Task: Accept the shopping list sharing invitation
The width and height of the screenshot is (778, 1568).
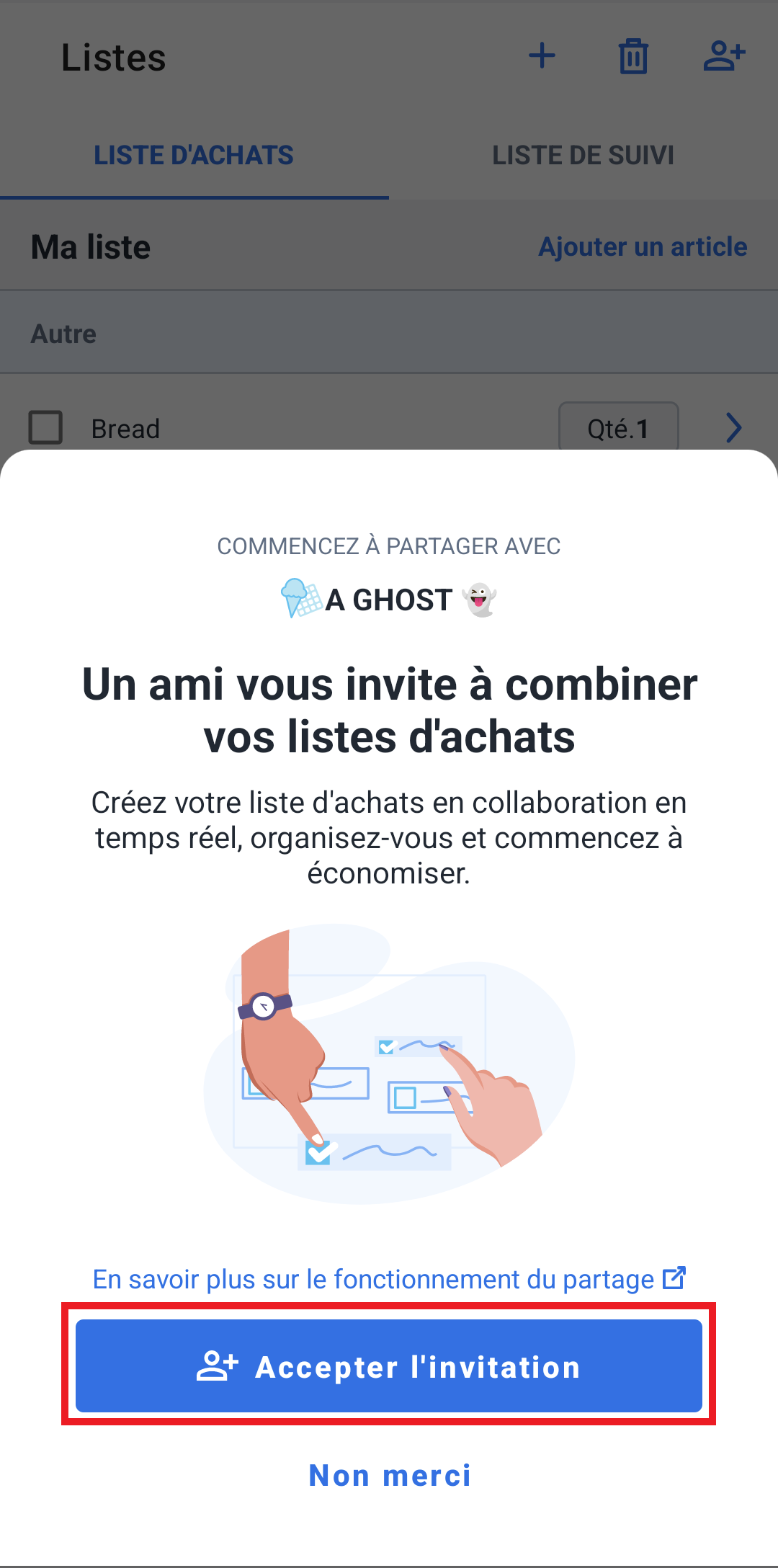Action: (x=389, y=1366)
